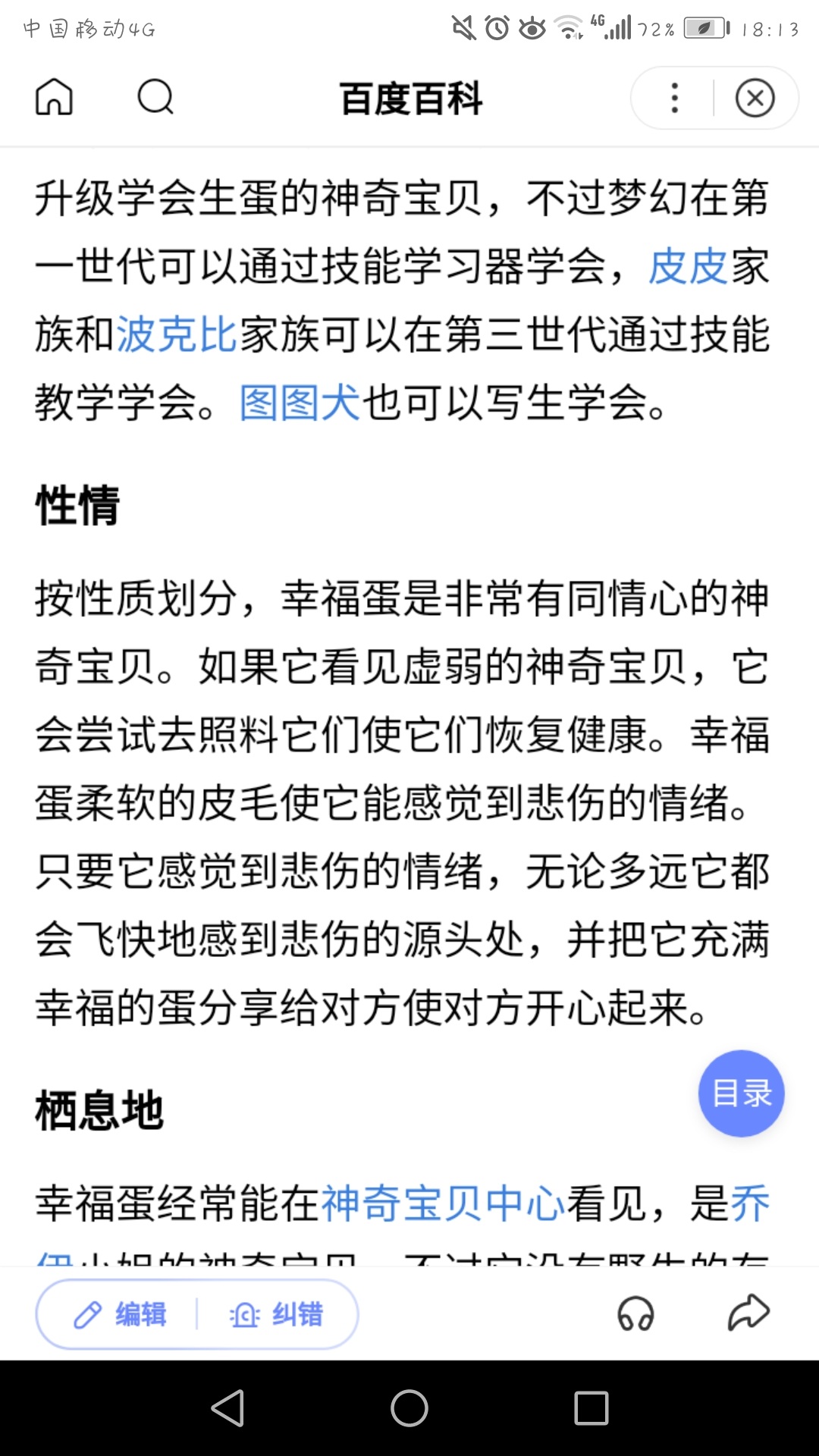The image size is (819, 1456).
Task: Open the 目录 floating table of contents button
Action: coord(741,1093)
